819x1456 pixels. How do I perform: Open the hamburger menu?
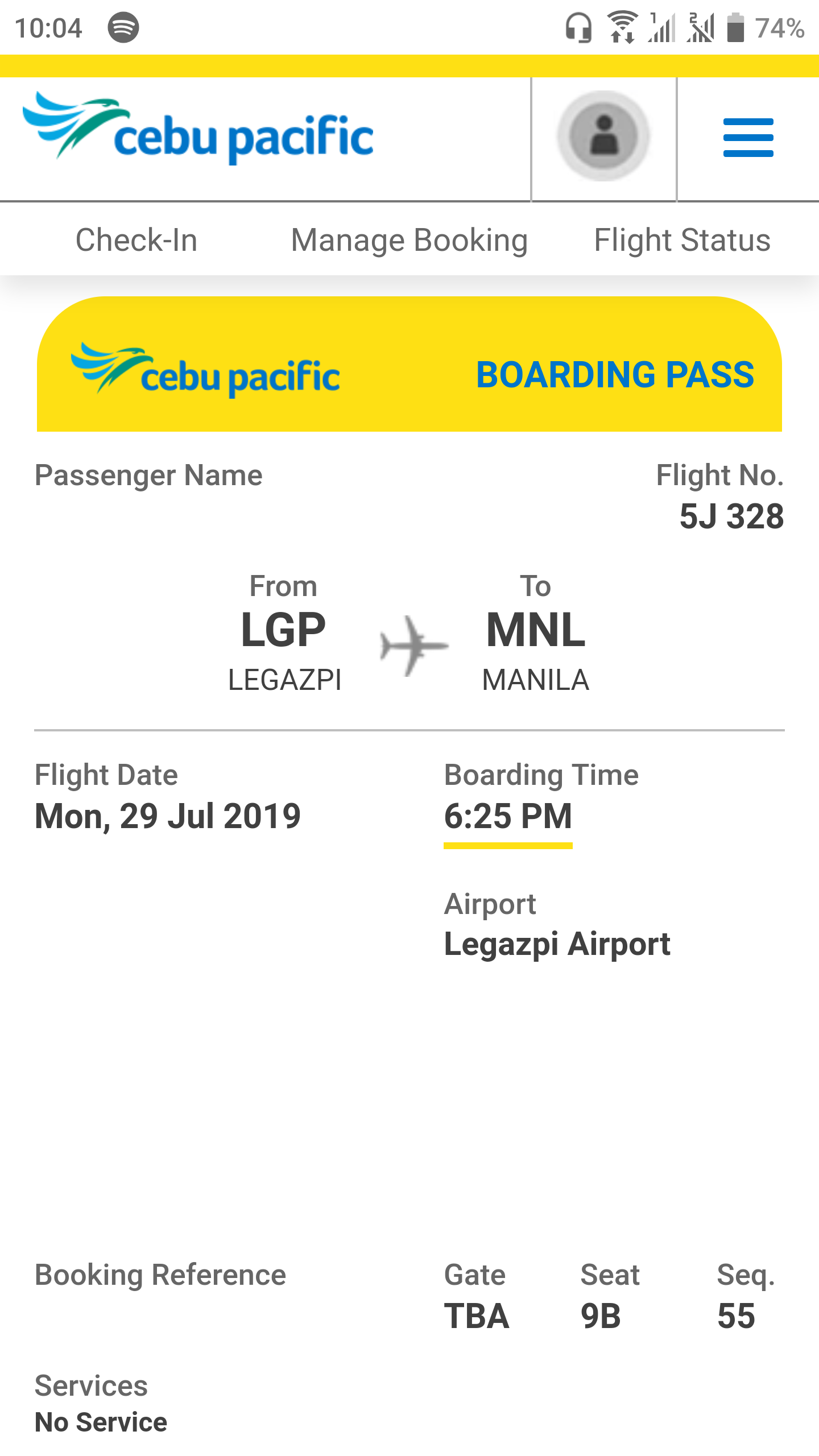pos(748,138)
